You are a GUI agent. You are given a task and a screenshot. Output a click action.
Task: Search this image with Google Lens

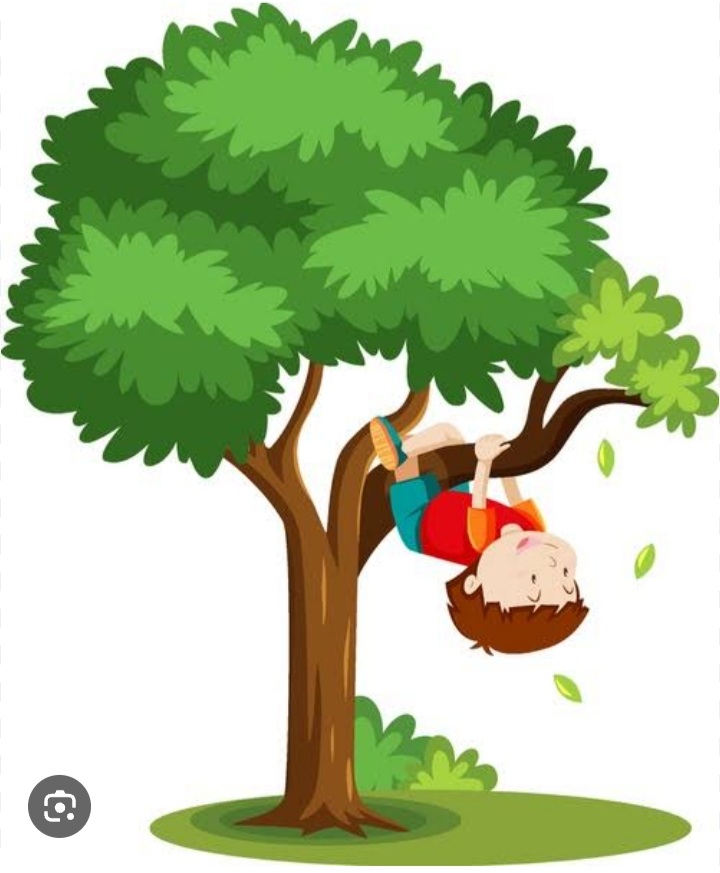[x=59, y=806]
